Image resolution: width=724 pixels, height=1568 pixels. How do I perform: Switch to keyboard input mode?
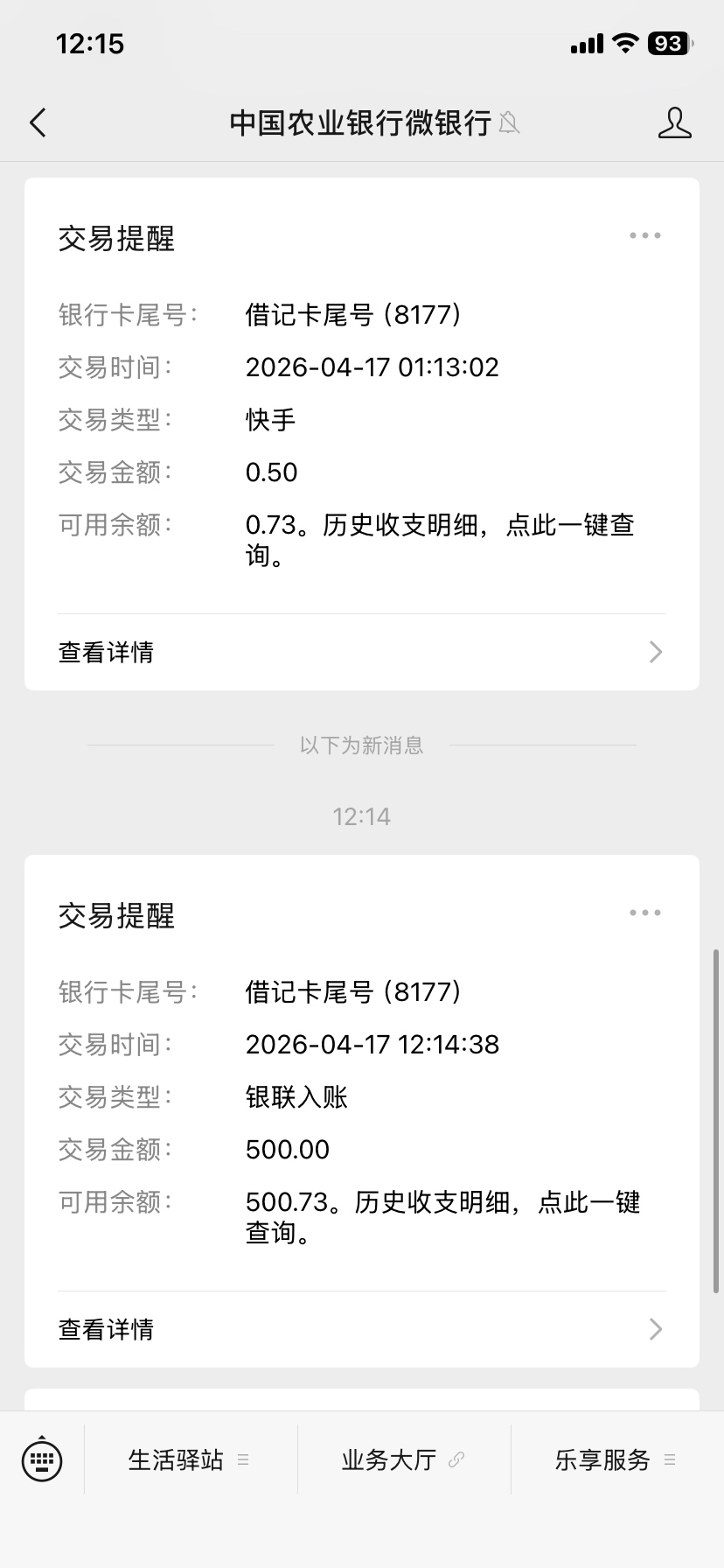point(42,1459)
